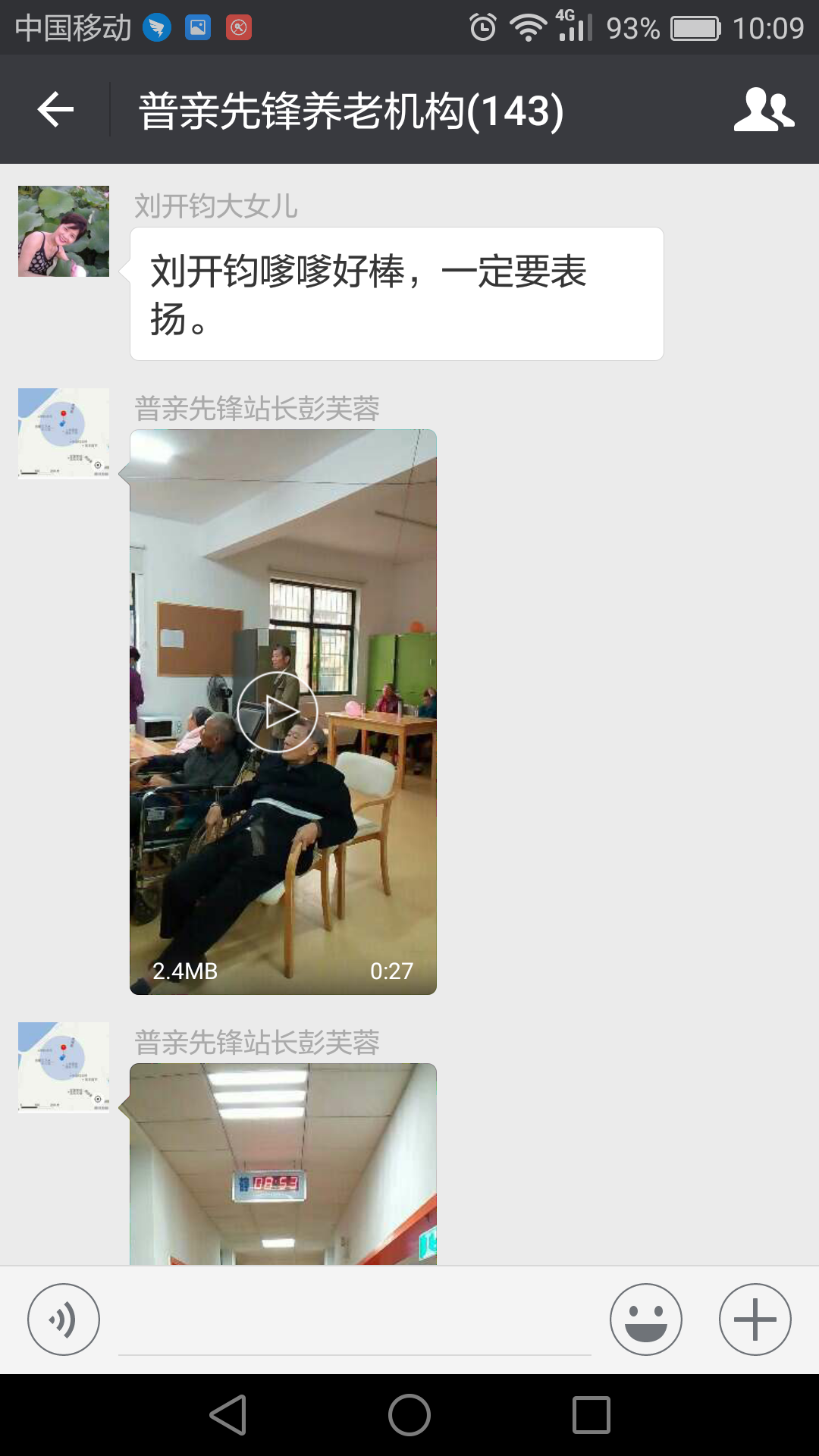Tap the system home button
Viewport: 819px width, 1456px height.
tap(409, 1415)
